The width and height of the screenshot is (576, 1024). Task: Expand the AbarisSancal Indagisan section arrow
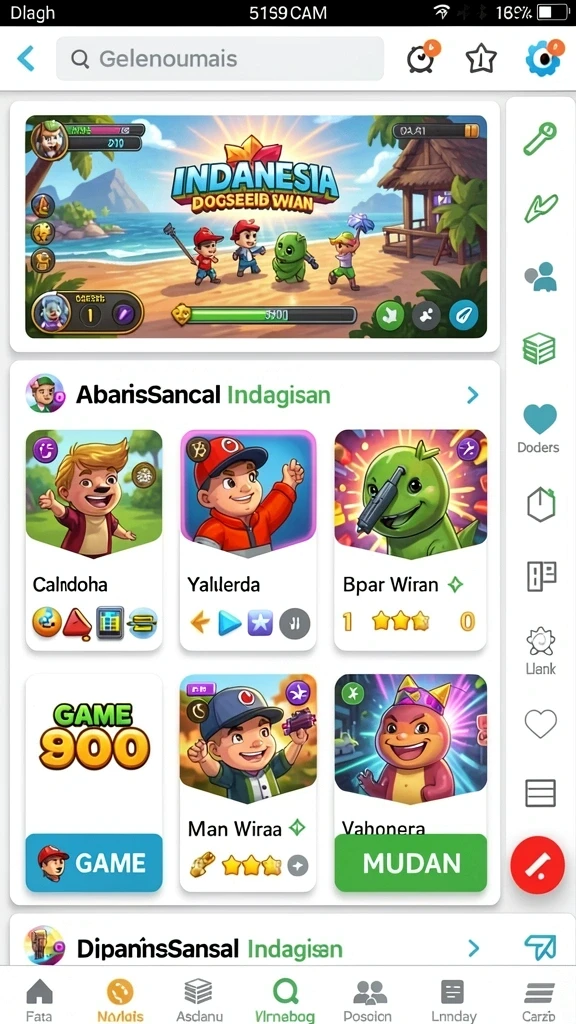point(473,394)
